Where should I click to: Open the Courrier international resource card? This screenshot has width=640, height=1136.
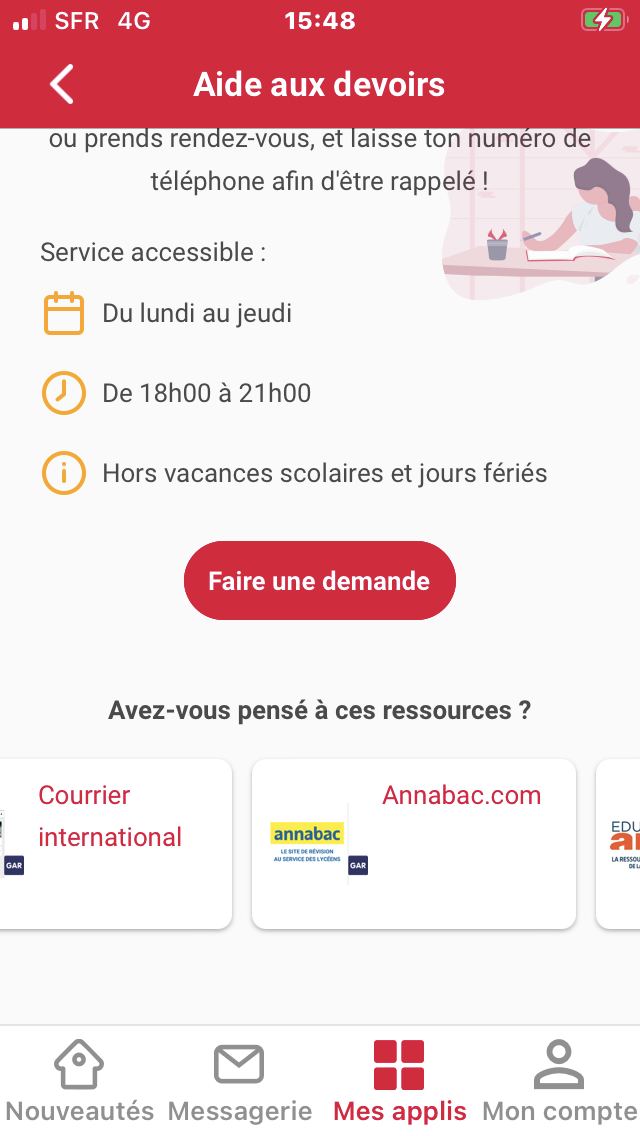[115, 843]
